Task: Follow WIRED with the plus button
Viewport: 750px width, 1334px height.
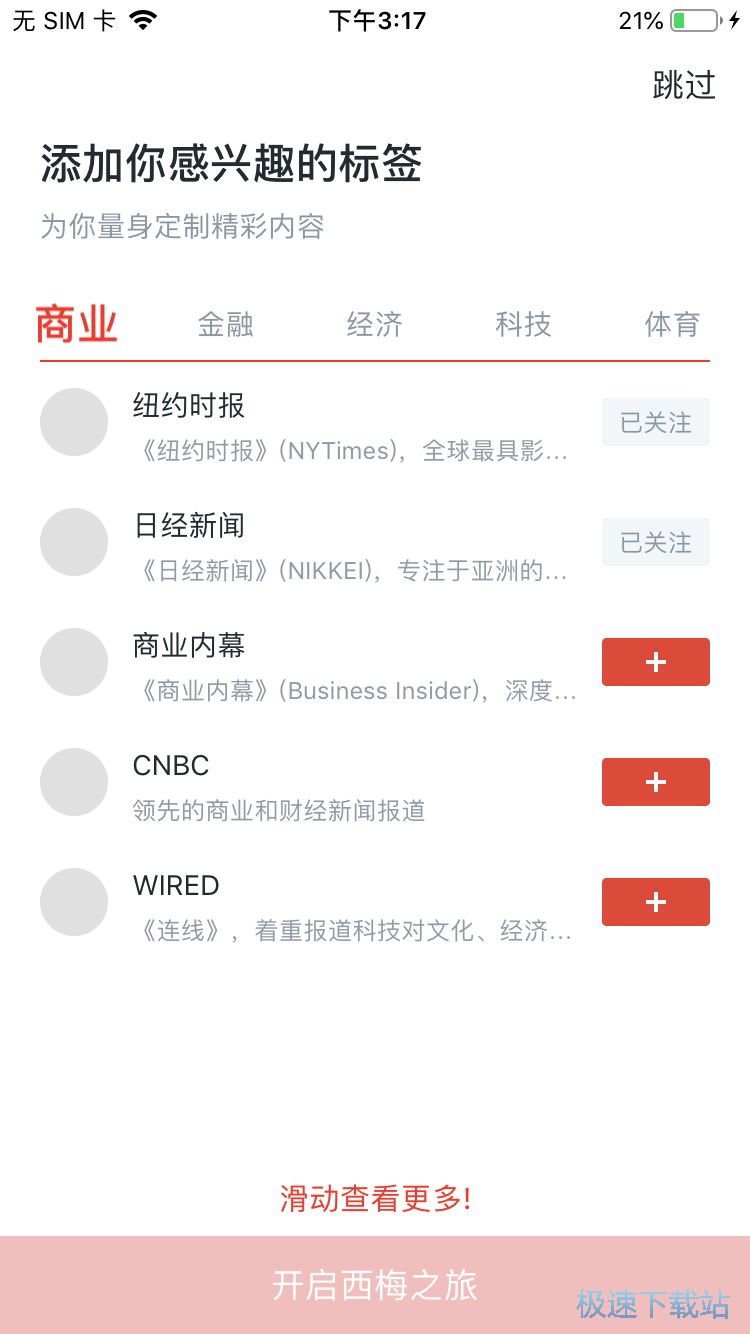Action: pos(655,902)
